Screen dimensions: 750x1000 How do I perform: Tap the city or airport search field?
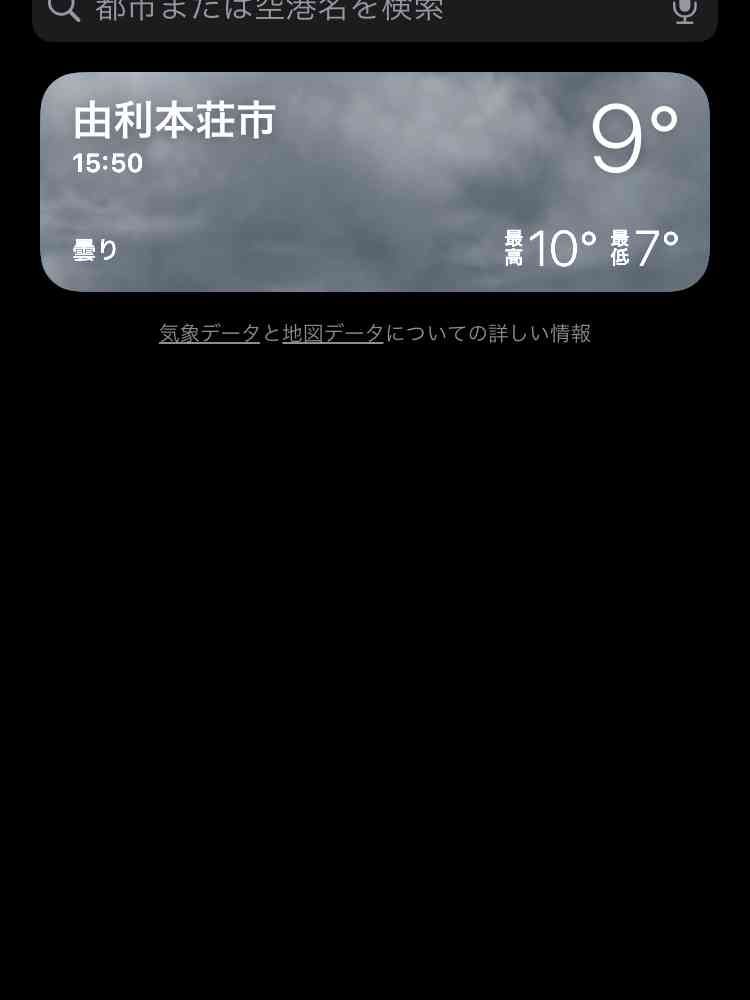point(360,12)
